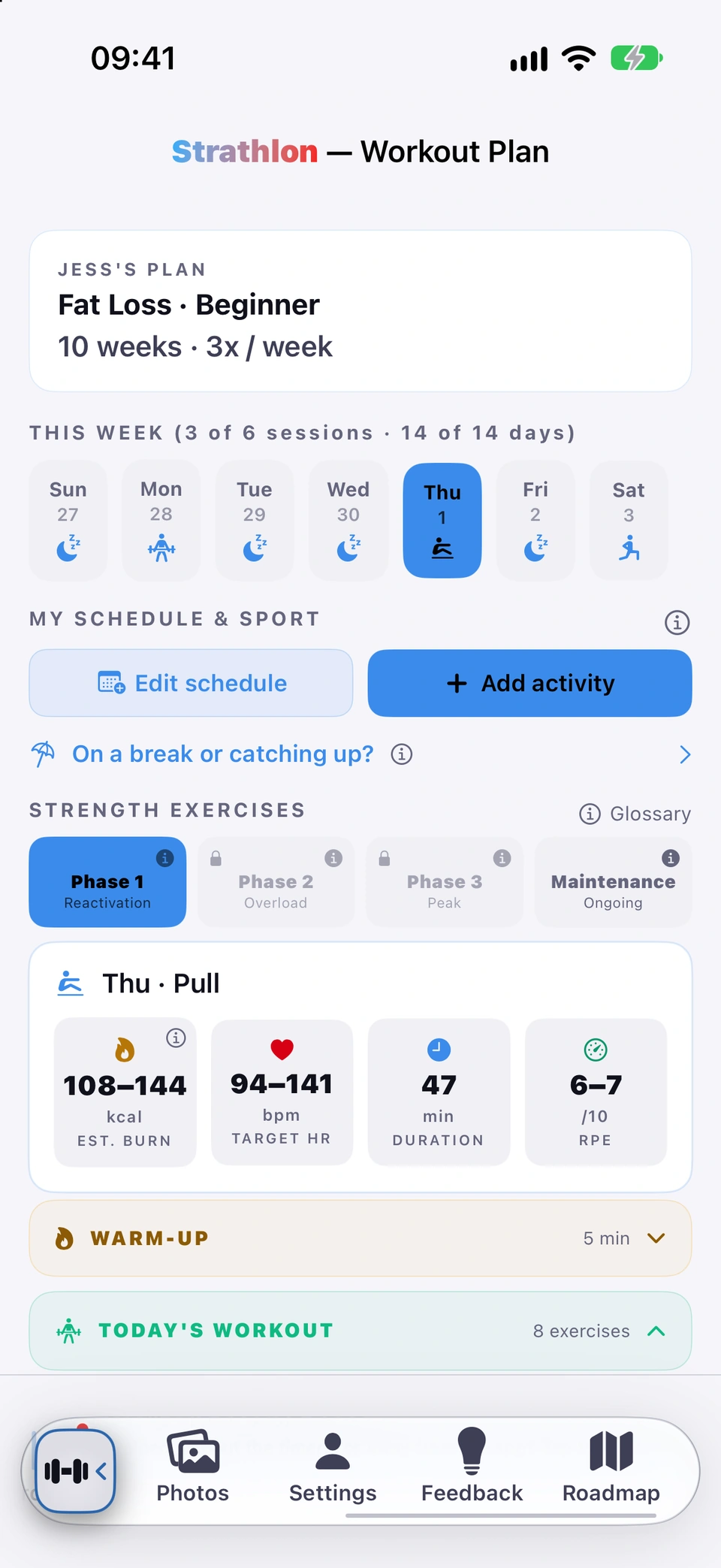Select the Phase 3 Peak tab

[x=445, y=882]
